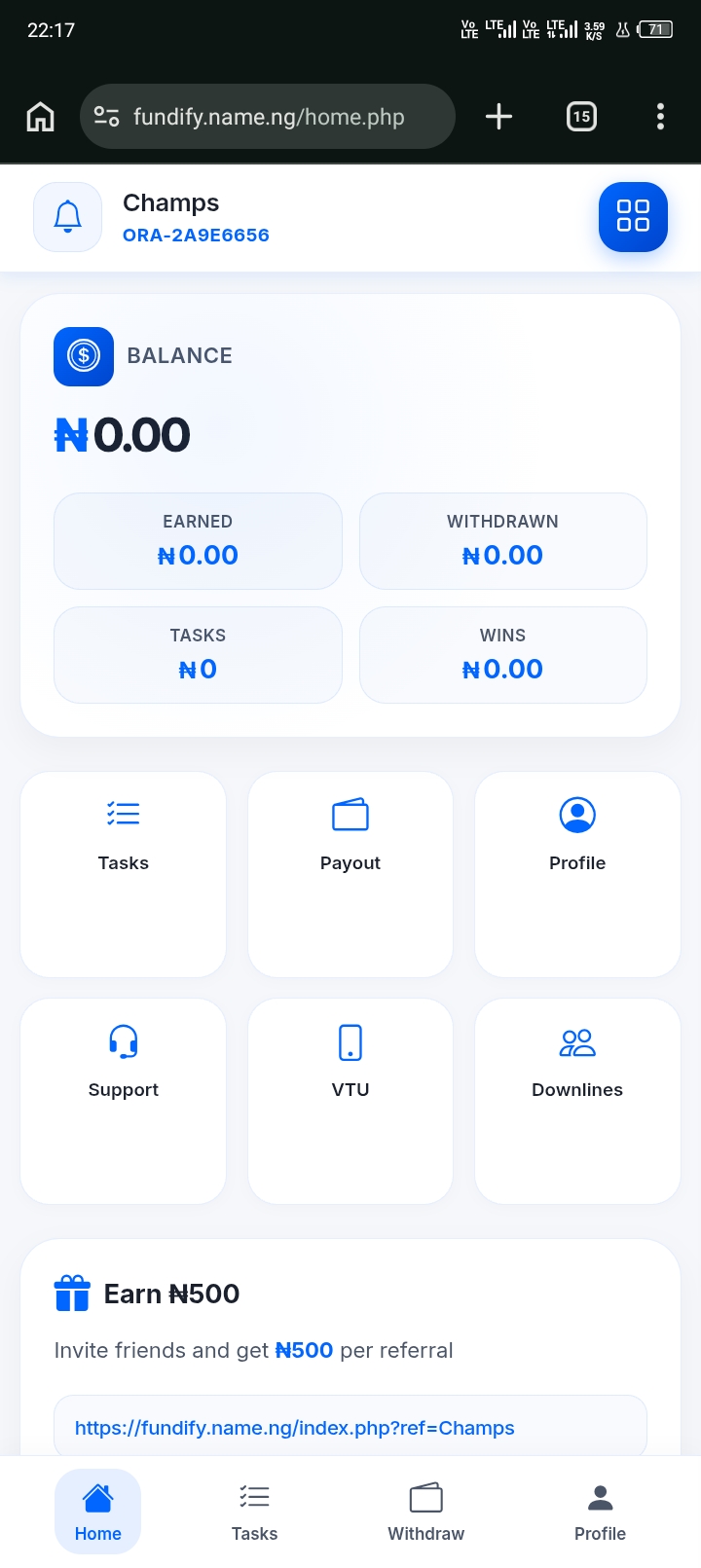Screen dimensions: 701x1568
Task: Open the Profile card
Action: click(577, 874)
